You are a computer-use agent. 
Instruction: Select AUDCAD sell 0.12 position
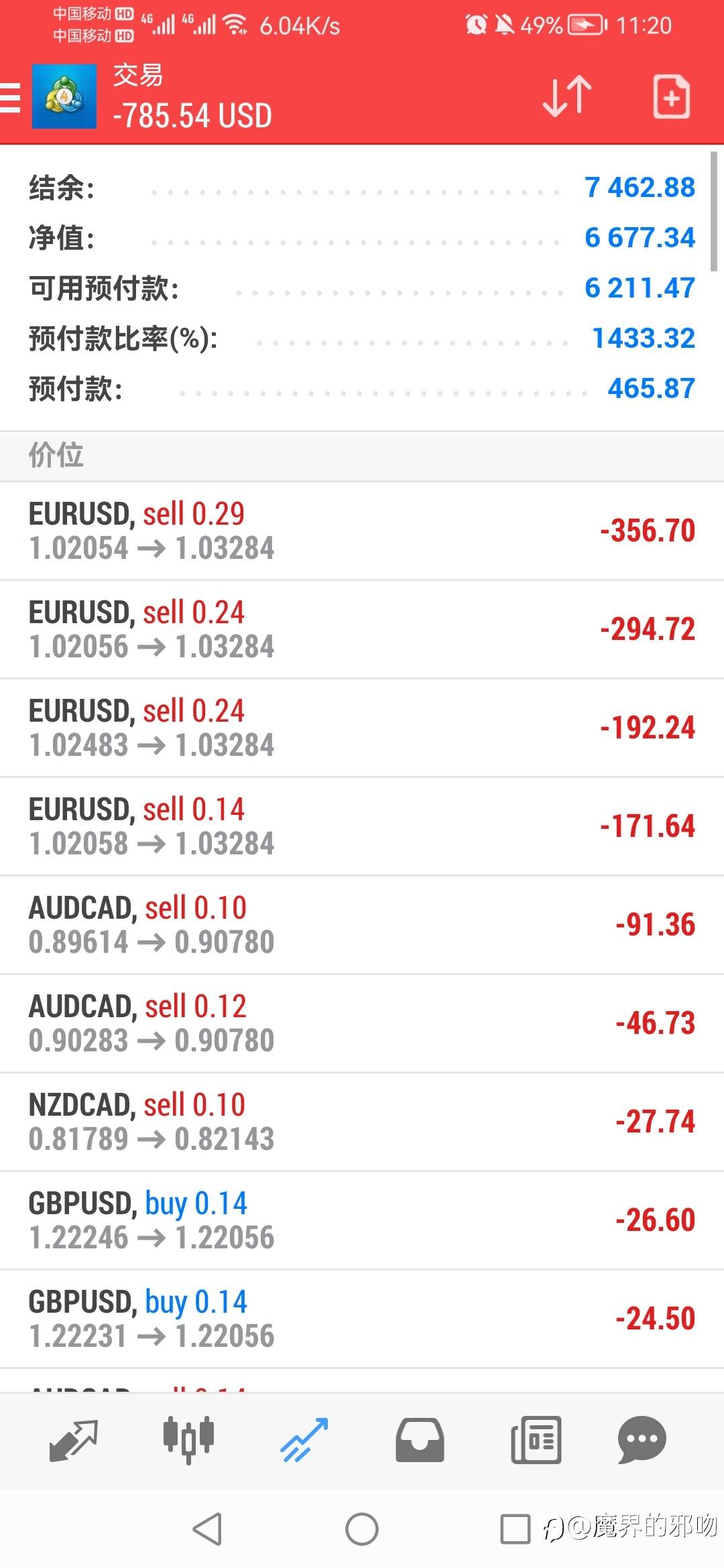[362, 1023]
